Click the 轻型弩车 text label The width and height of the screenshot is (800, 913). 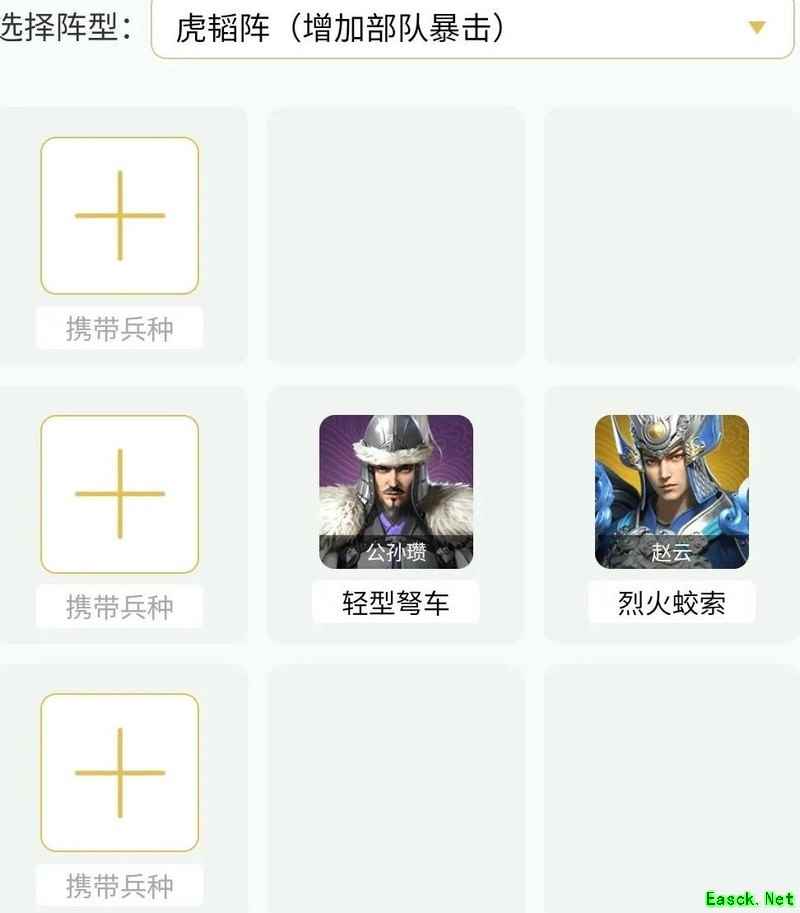(394, 603)
